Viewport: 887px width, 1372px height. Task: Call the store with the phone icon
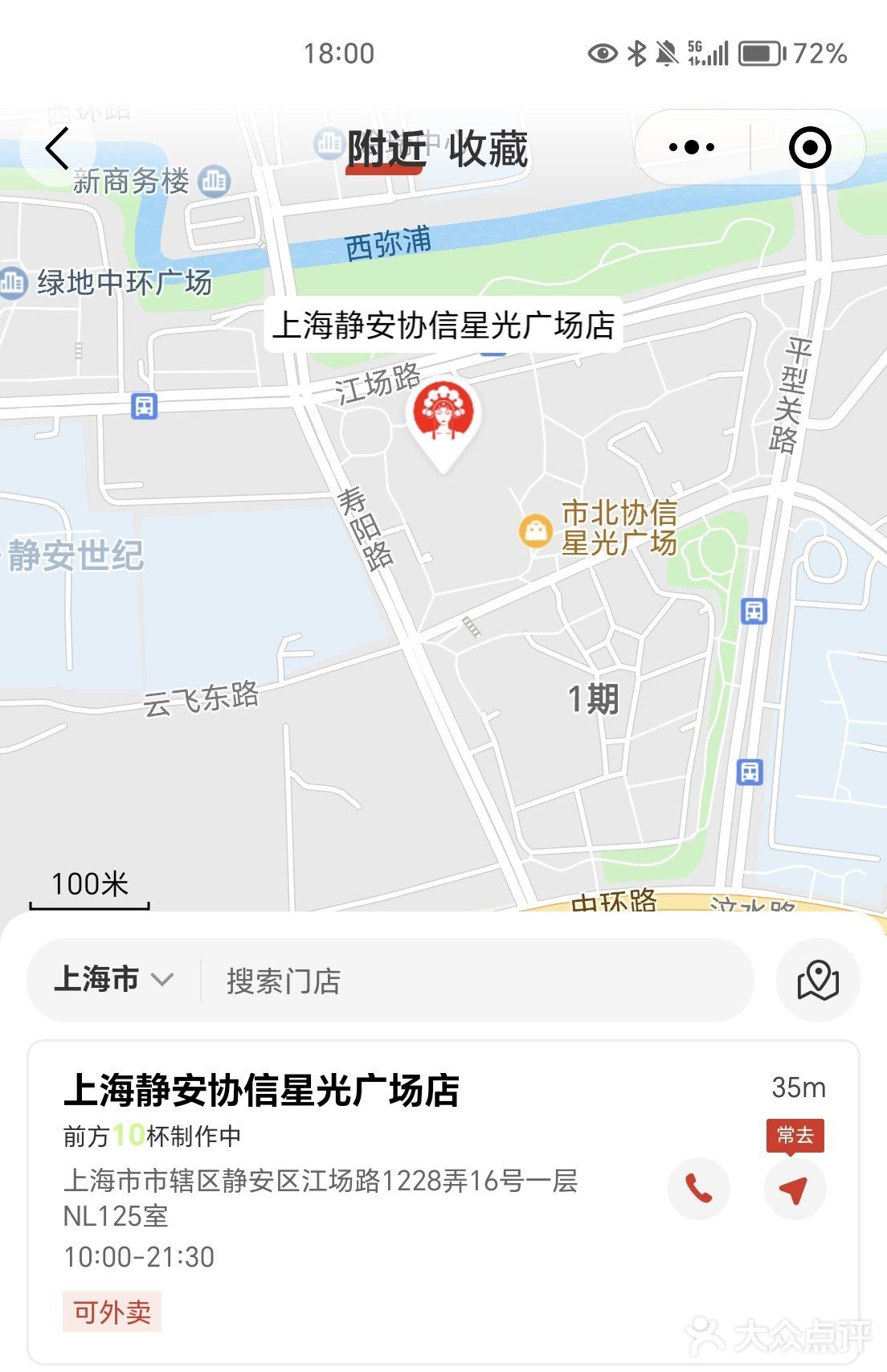click(x=698, y=1190)
